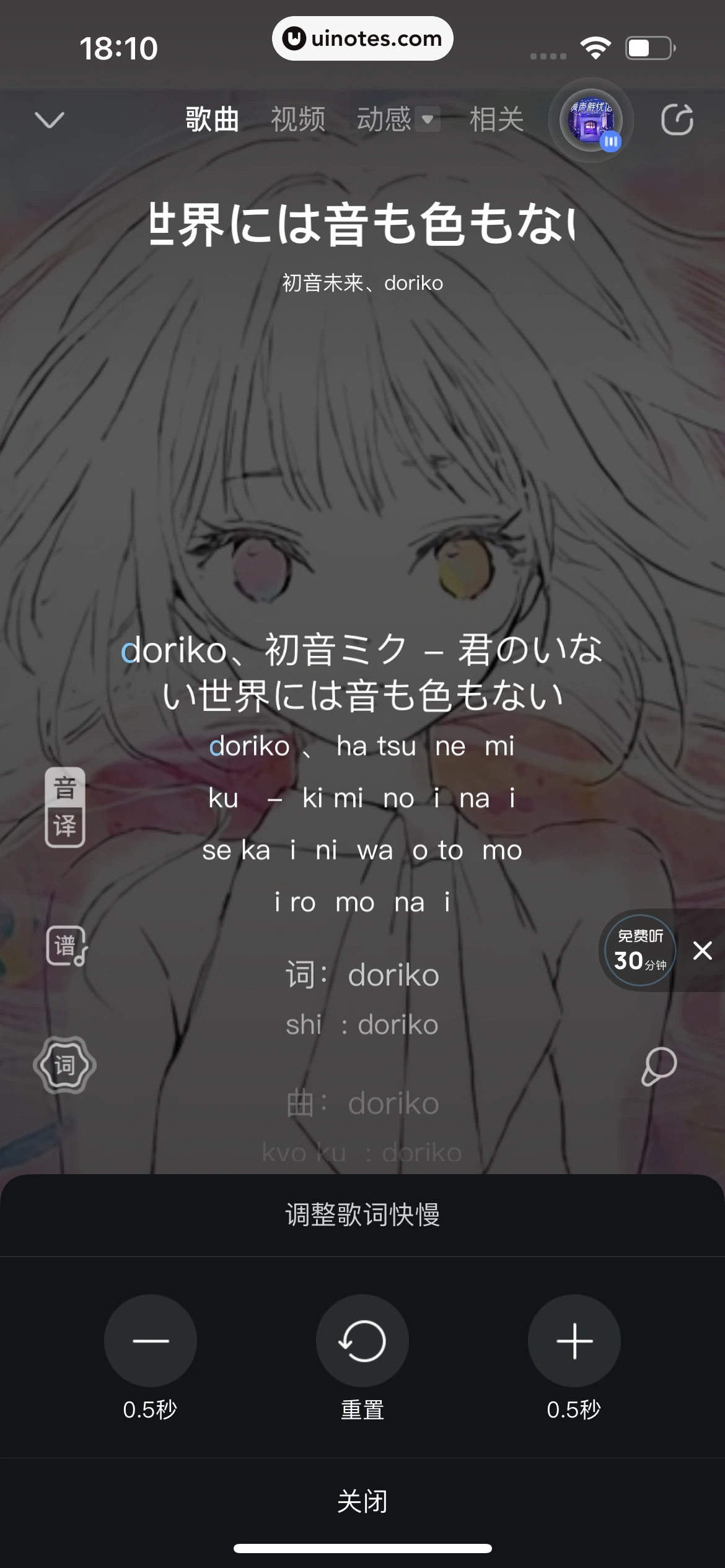Open the 免费听 30分钟 offer

[640, 950]
